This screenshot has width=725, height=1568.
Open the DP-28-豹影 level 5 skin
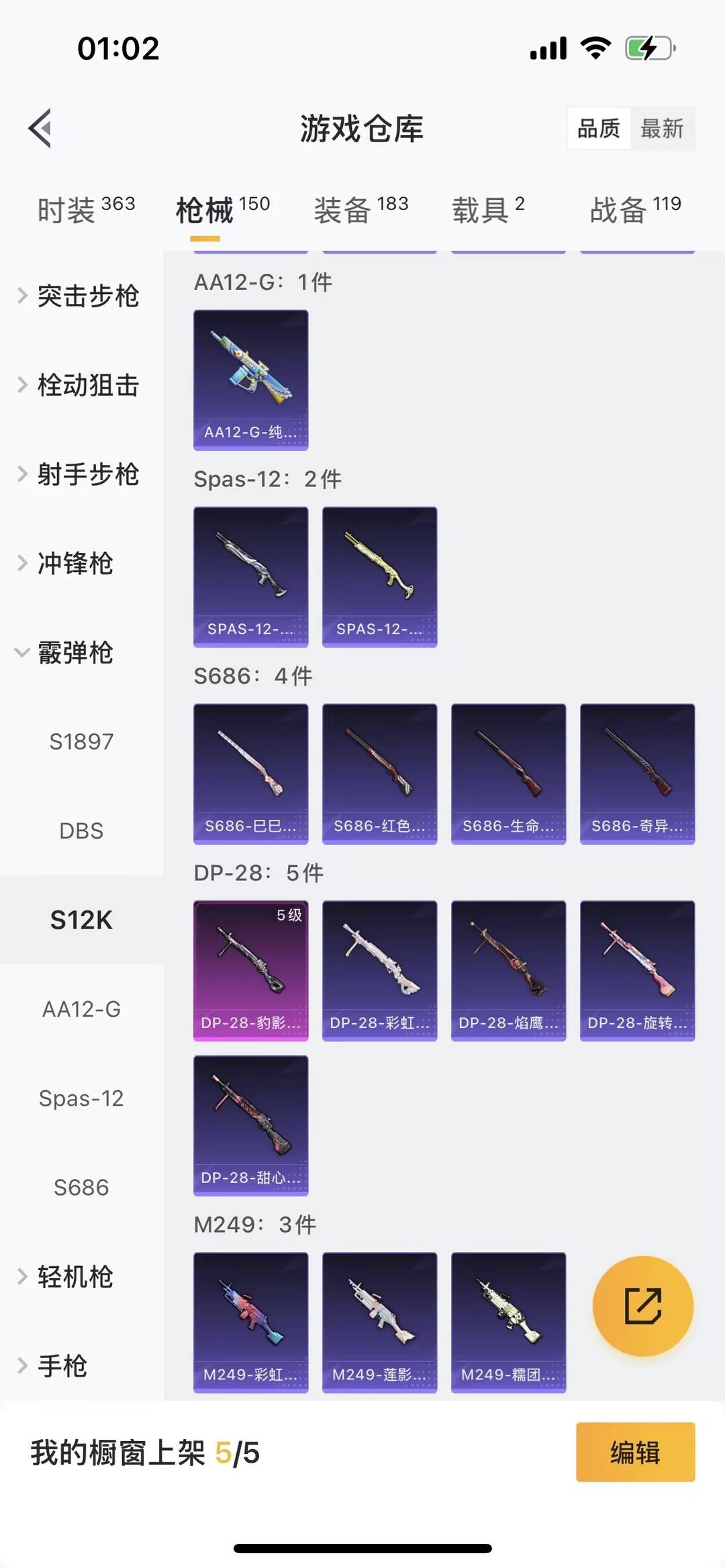[250, 972]
